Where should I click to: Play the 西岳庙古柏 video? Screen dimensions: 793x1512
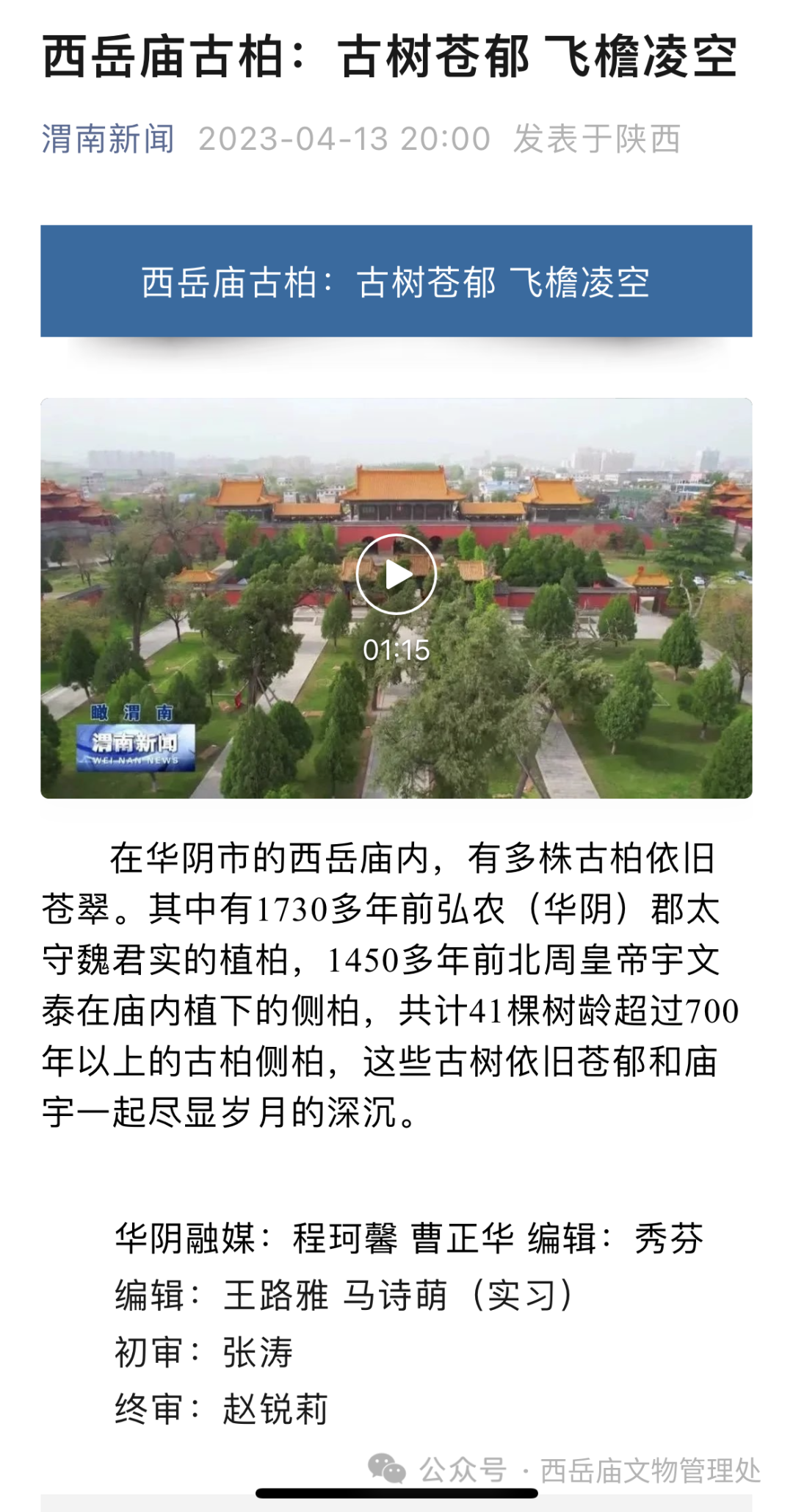coord(396,574)
